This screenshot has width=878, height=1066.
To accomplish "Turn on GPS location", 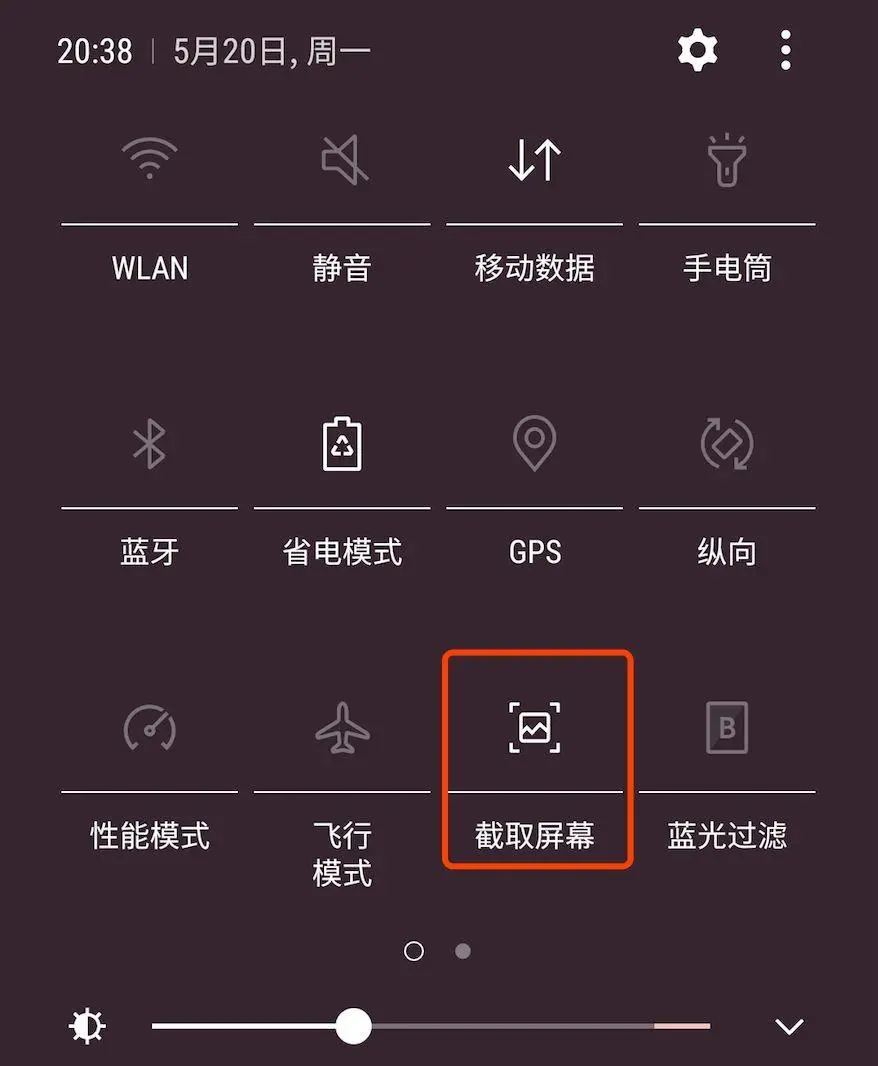I will [x=534, y=444].
